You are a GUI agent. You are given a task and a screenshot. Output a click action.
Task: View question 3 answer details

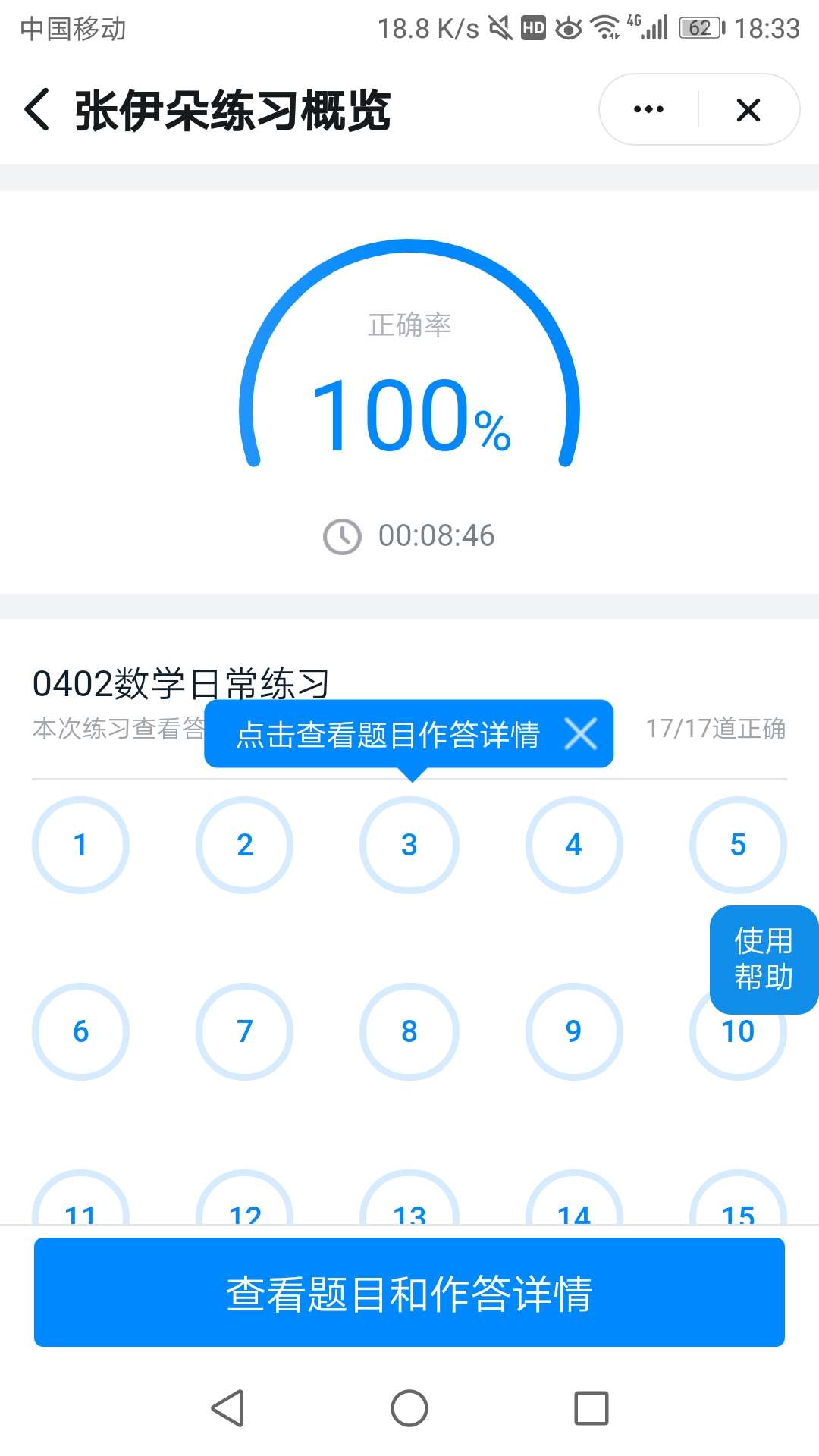click(409, 844)
